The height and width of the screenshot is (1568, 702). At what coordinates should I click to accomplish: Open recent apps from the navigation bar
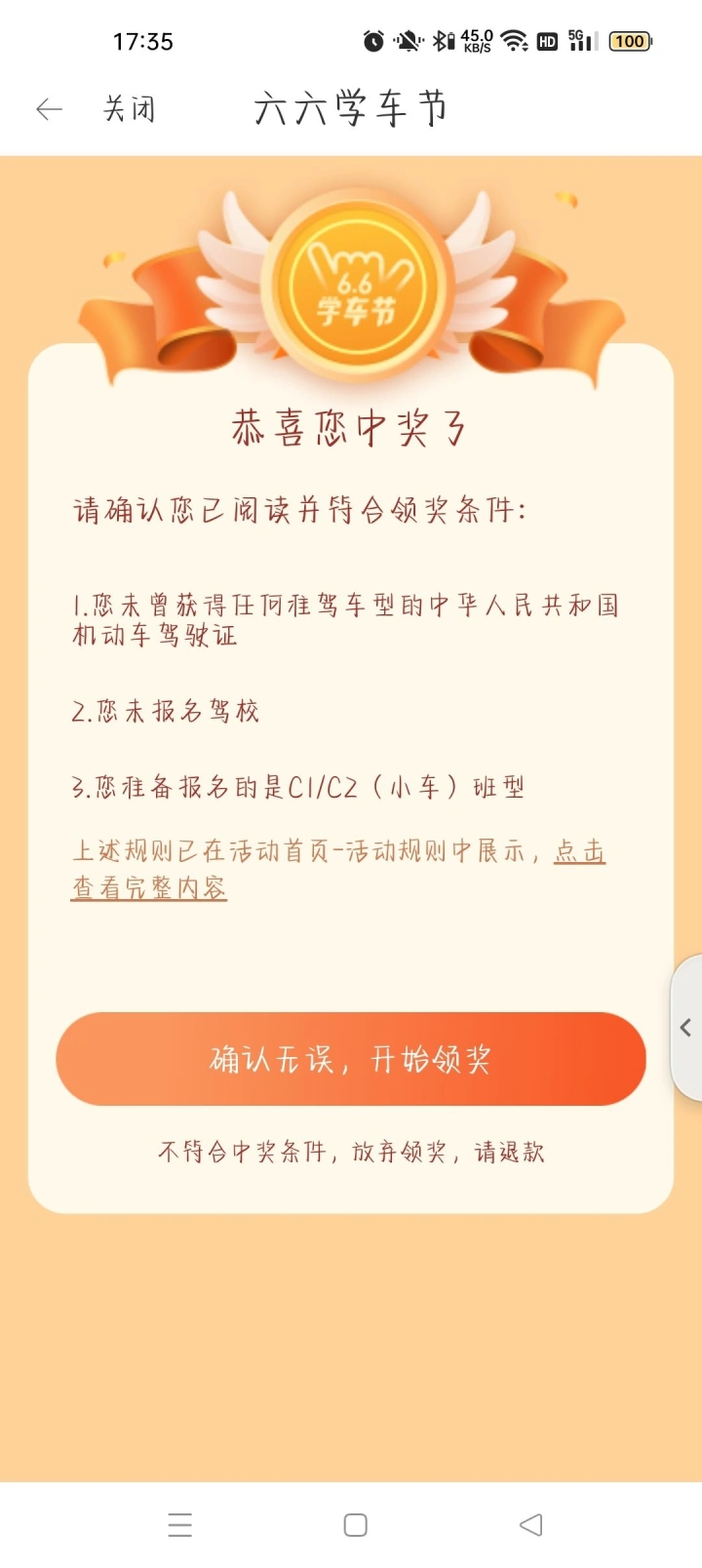click(180, 1525)
